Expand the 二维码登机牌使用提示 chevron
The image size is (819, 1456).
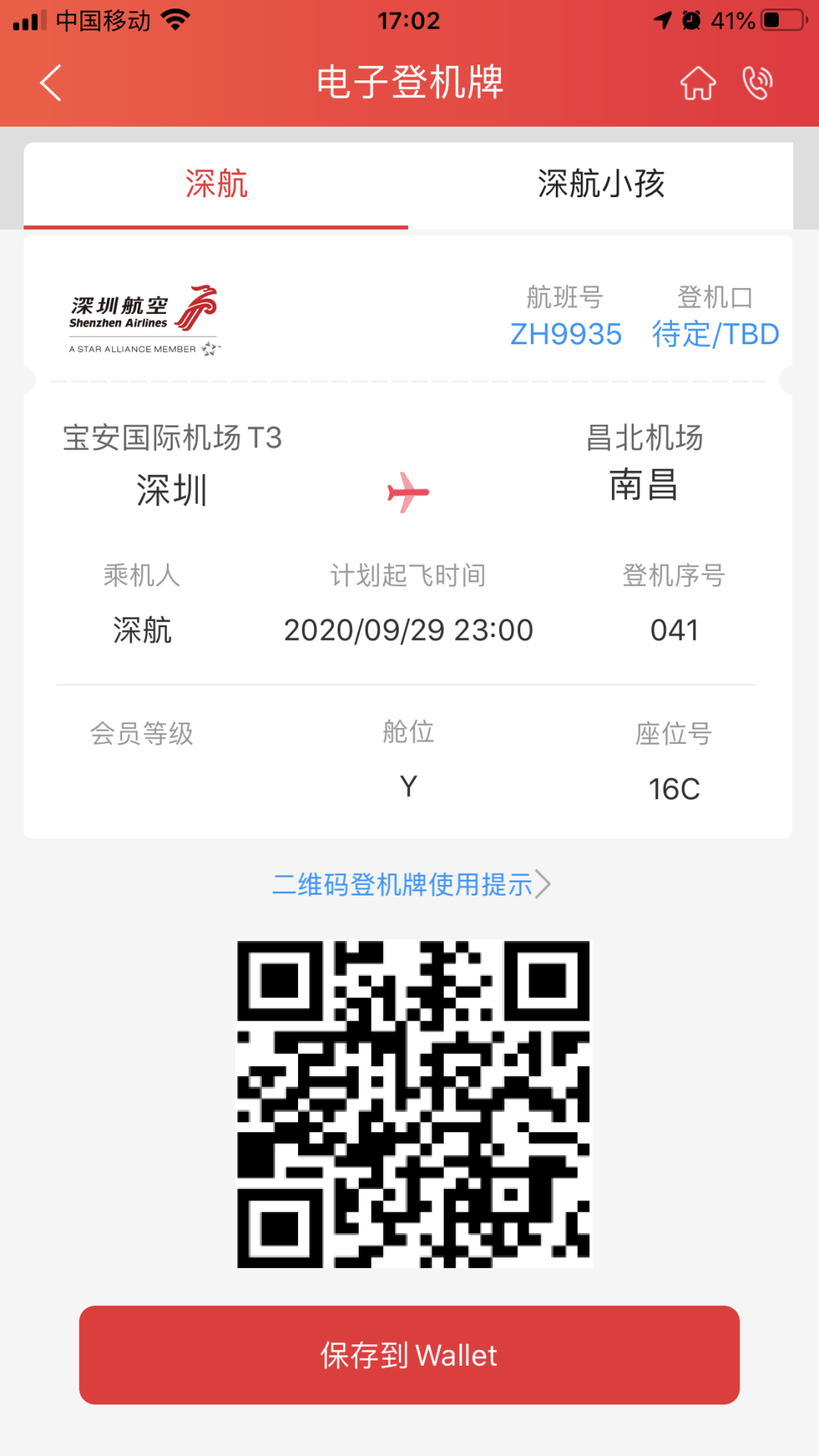(543, 882)
